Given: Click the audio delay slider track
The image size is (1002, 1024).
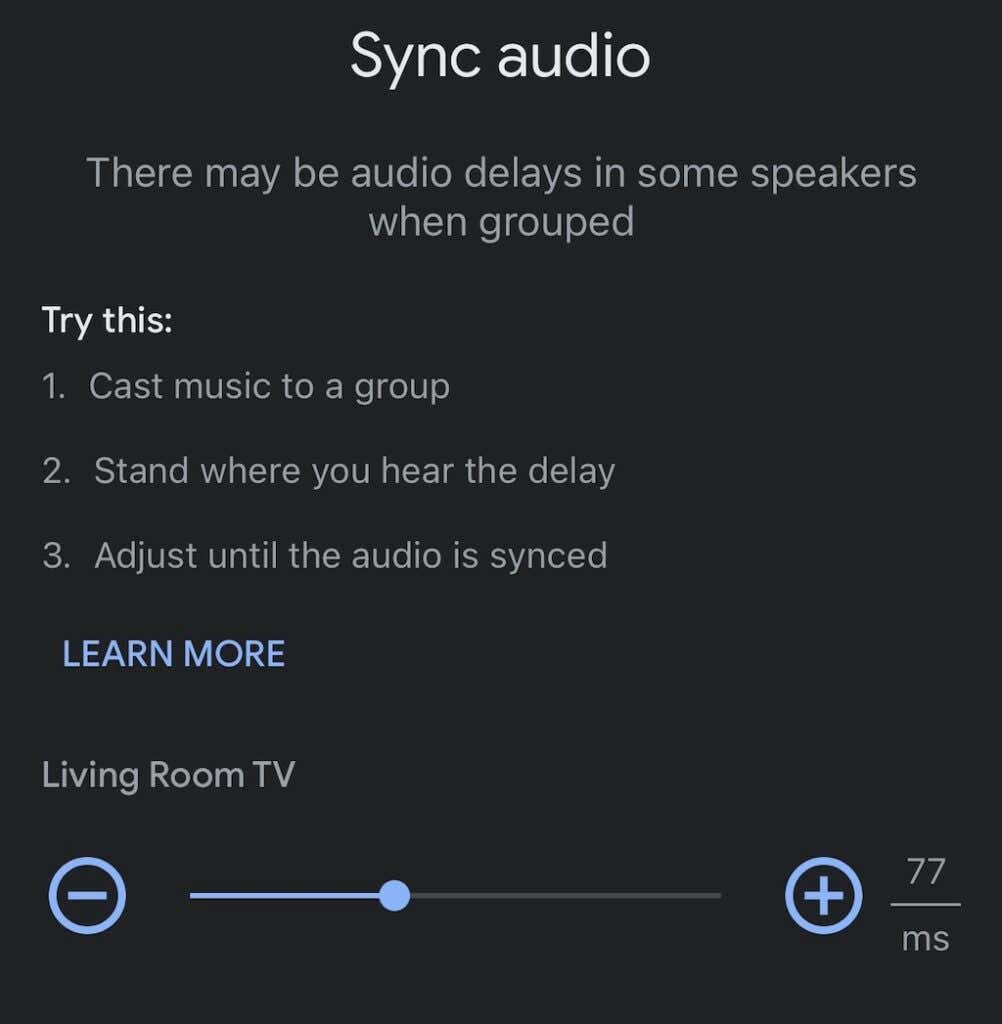Looking at the screenshot, I should [455, 894].
